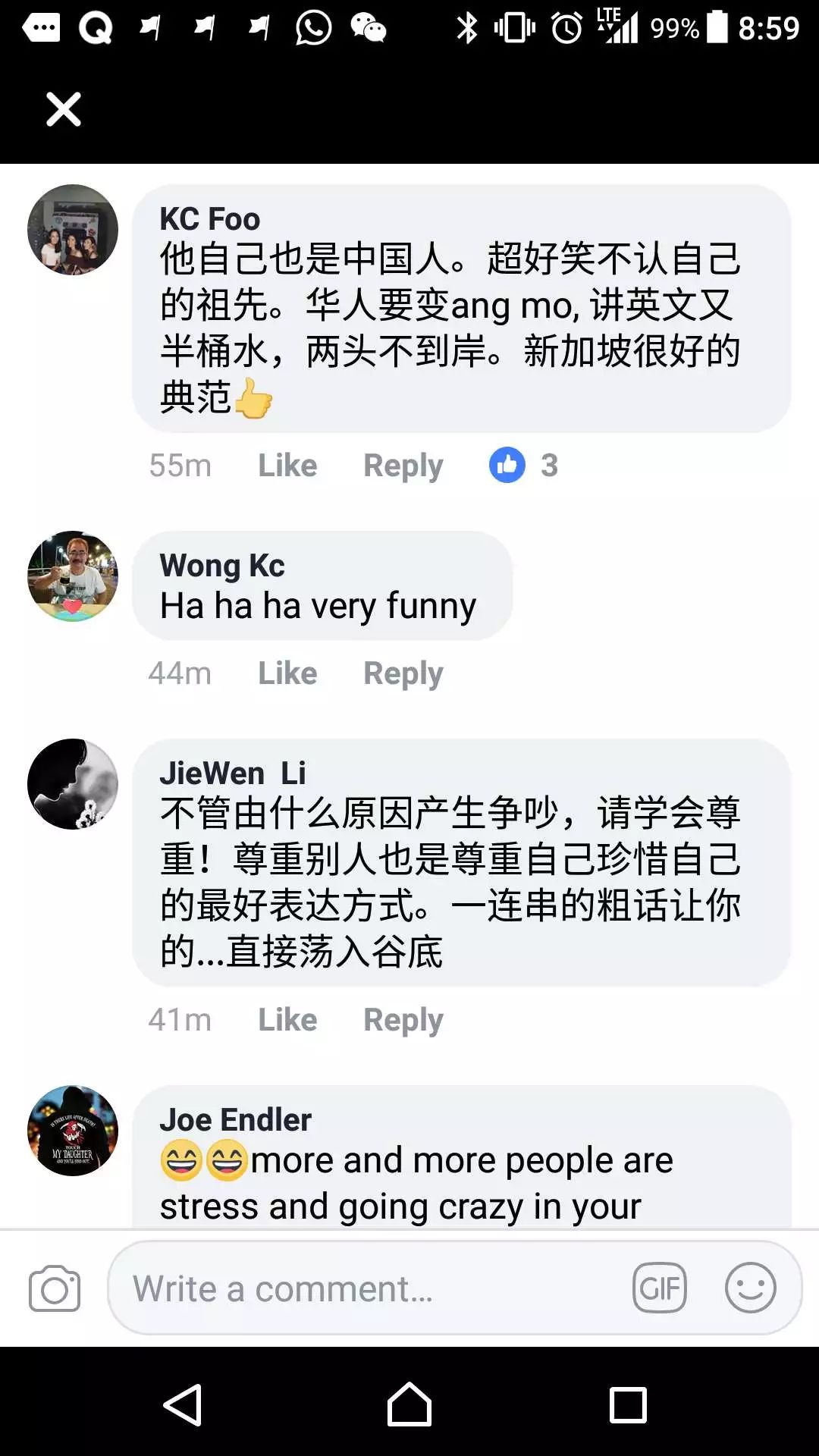Open KC Foo's profile picture
The height and width of the screenshot is (1456, 819).
(73, 230)
